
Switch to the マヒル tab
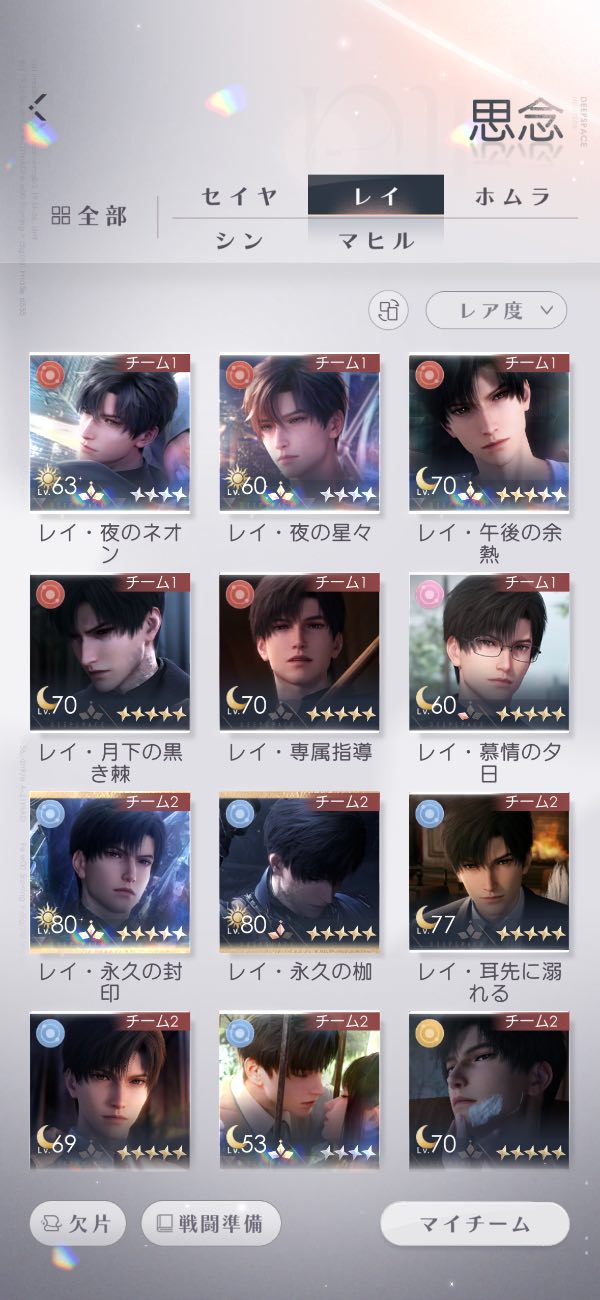click(376, 241)
